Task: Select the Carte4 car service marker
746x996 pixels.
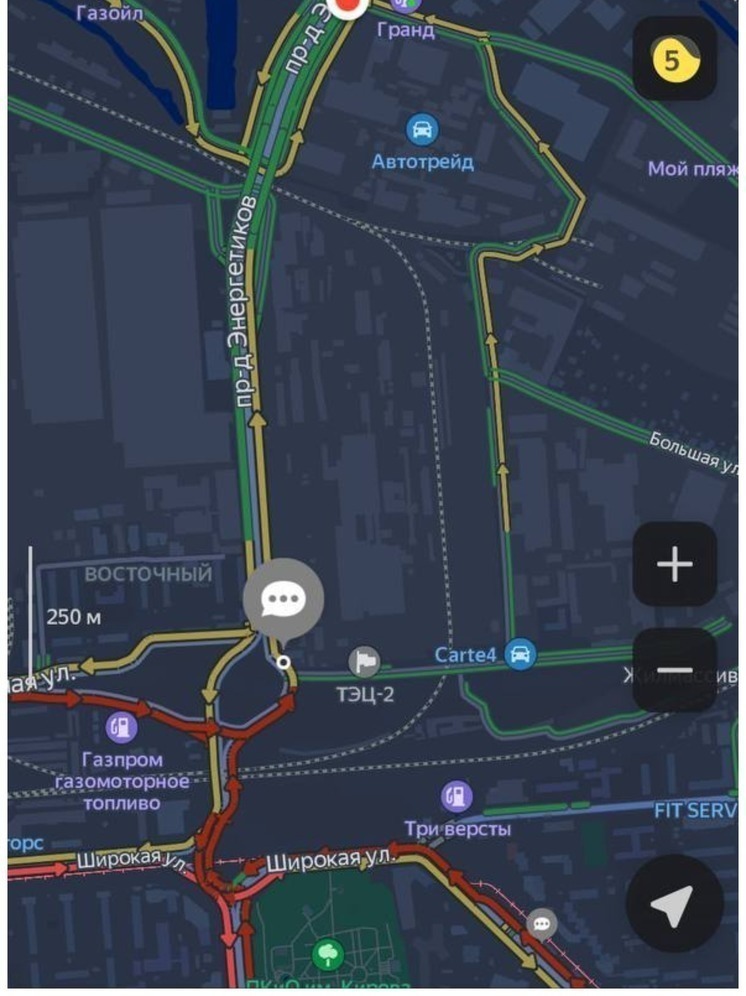Action: pos(520,655)
